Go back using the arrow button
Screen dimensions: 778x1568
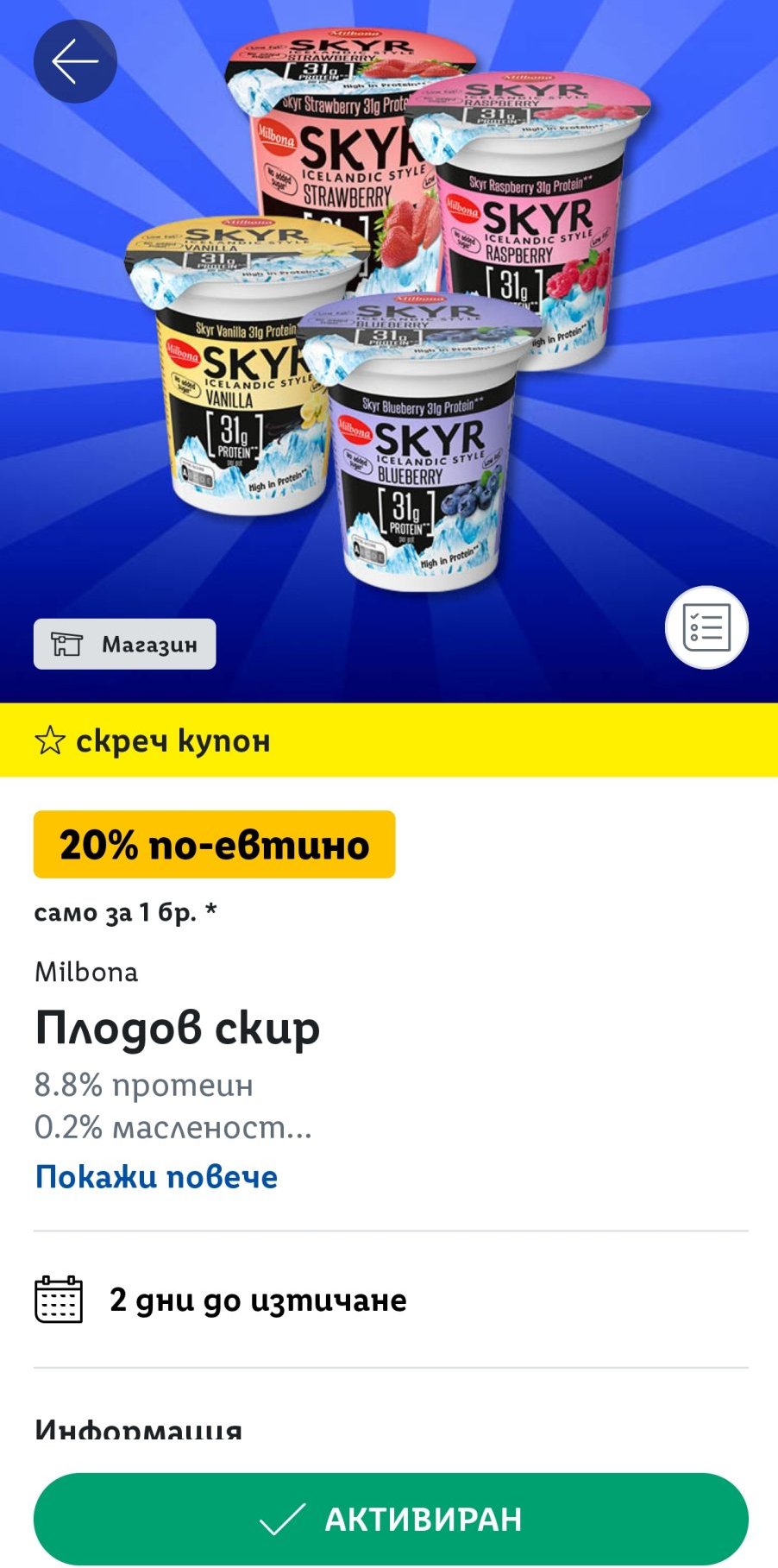75,62
